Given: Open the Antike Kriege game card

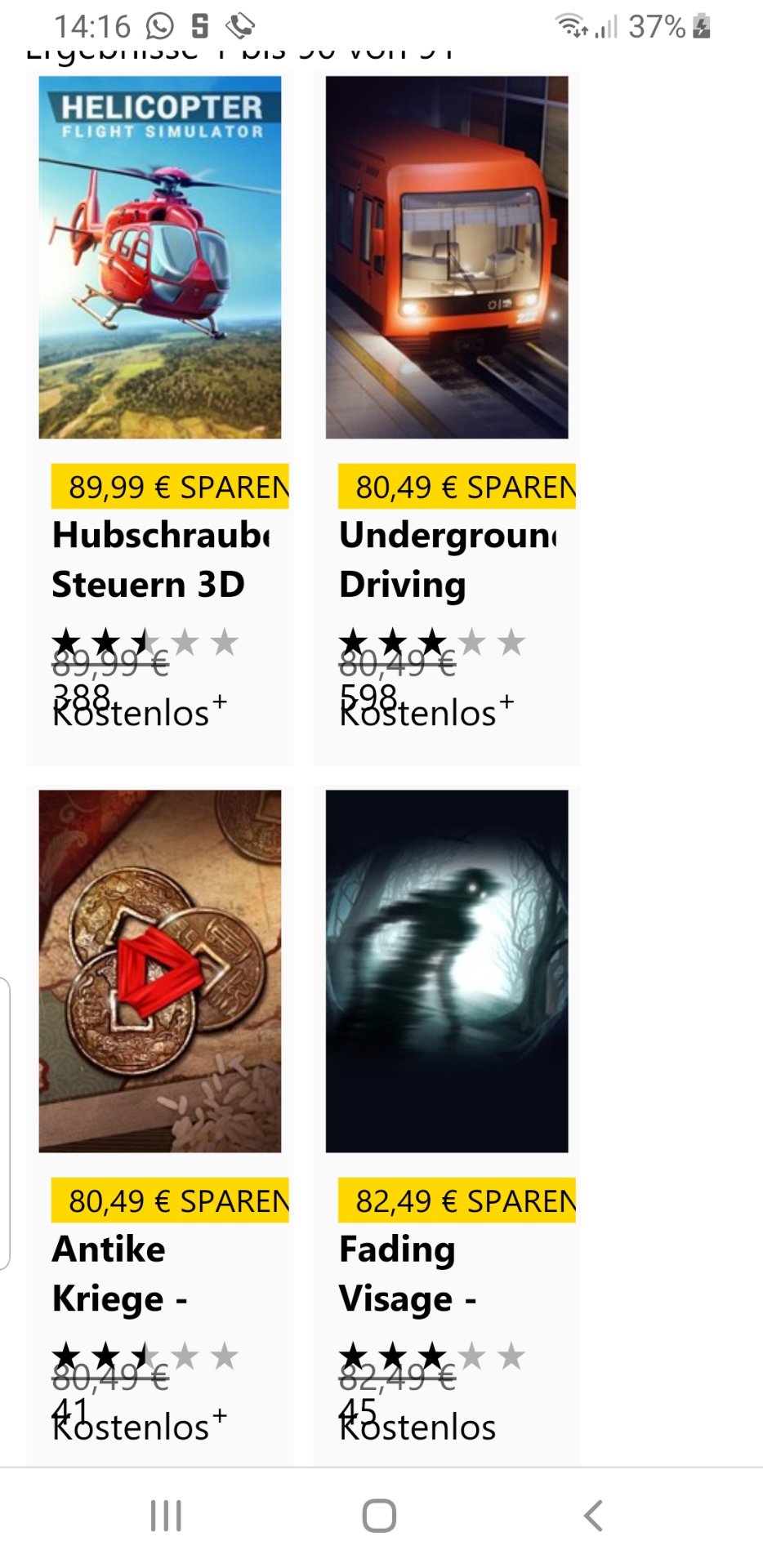Looking at the screenshot, I should pyautogui.click(x=160, y=1125).
